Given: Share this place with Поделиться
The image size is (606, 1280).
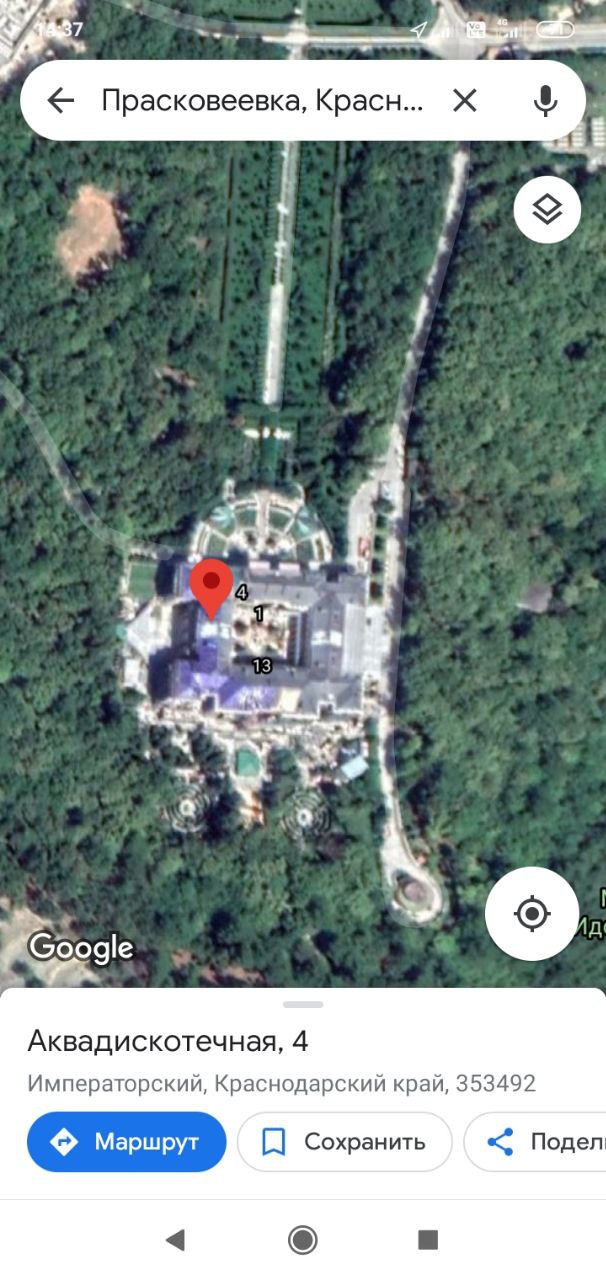Looking at the screenshot, I should 535,1141.
